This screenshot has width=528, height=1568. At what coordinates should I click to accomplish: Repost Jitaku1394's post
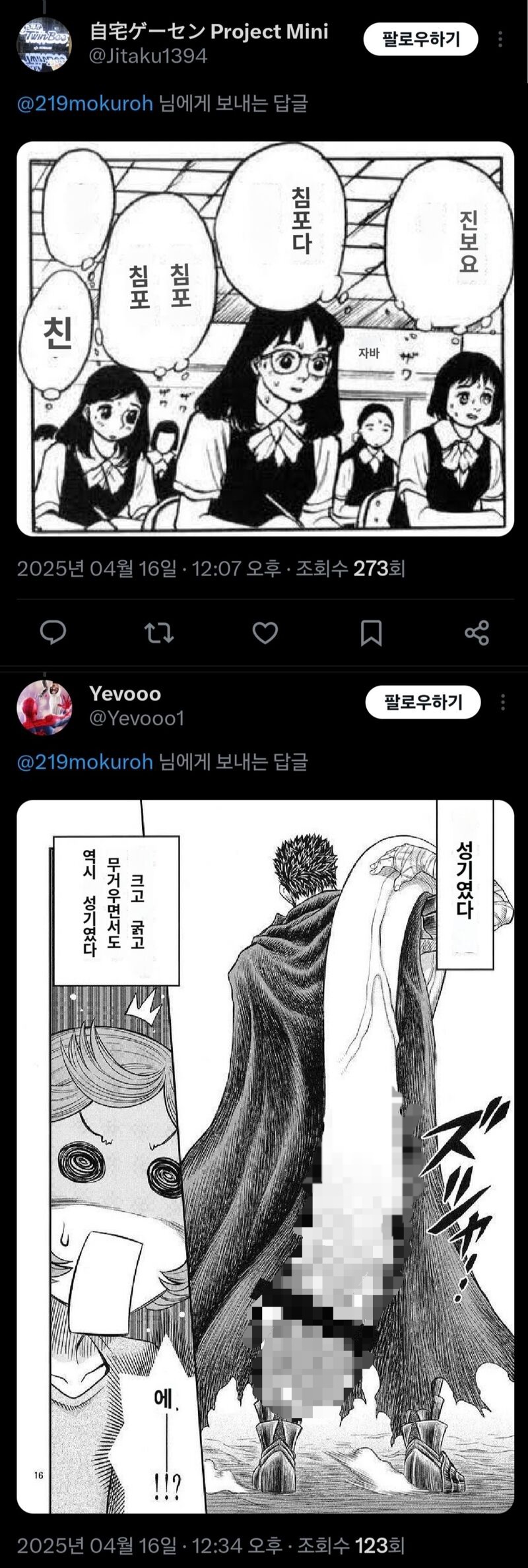[159, 633]
